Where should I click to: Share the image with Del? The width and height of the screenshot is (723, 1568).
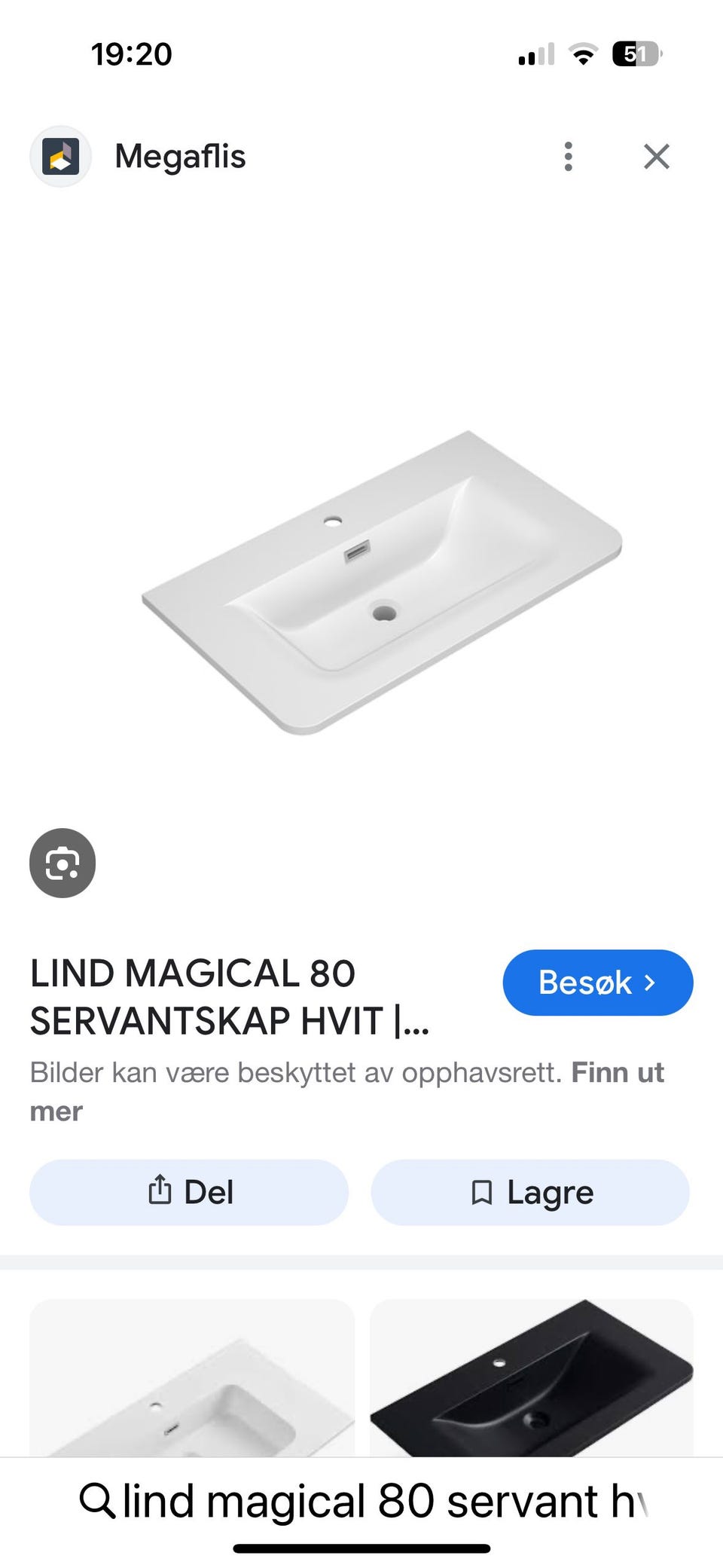coord(189,1192)
